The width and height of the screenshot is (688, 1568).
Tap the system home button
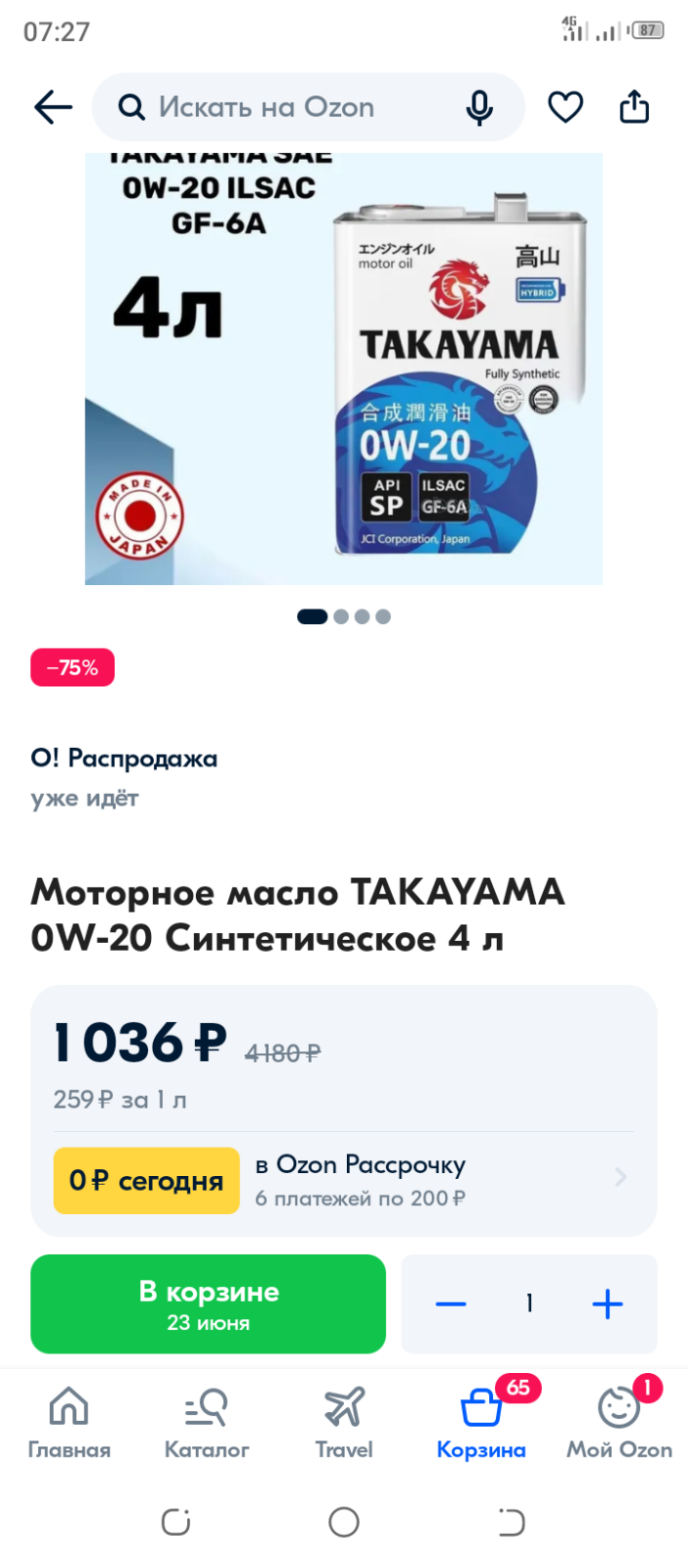[344, 1522]
